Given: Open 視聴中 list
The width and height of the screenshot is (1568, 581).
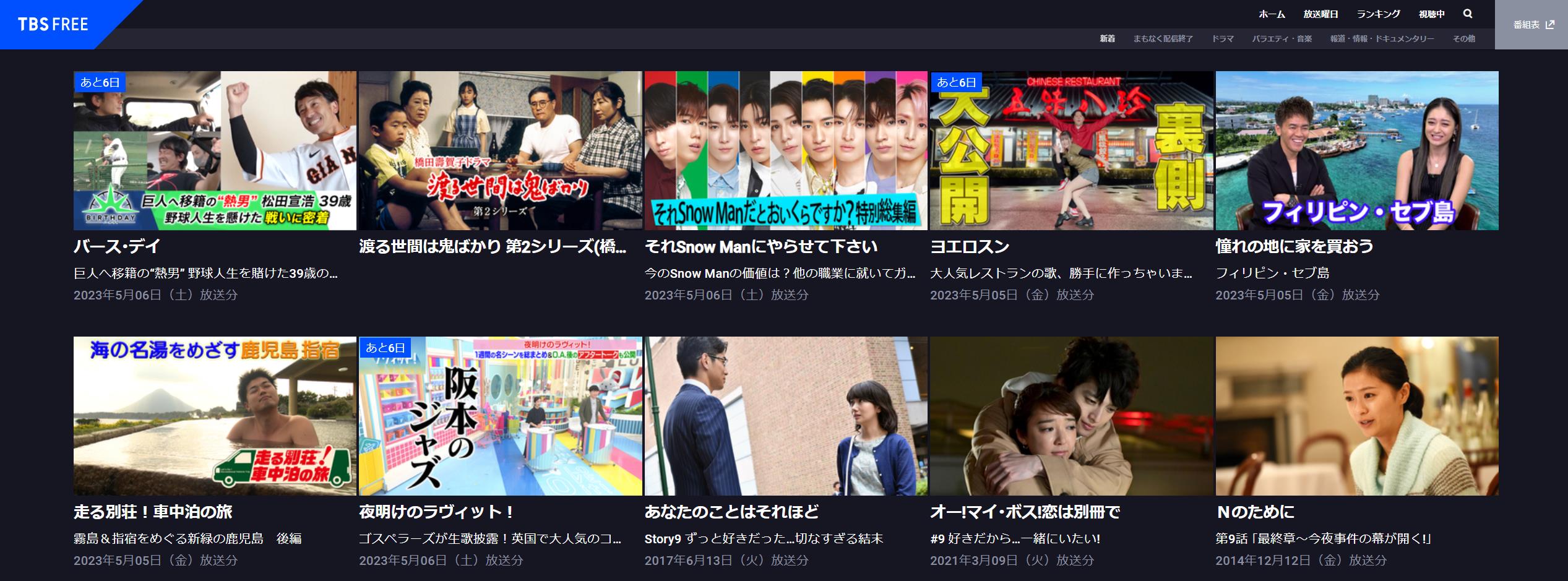Looking at the screenshot, I should click(x=1431, y=14).
